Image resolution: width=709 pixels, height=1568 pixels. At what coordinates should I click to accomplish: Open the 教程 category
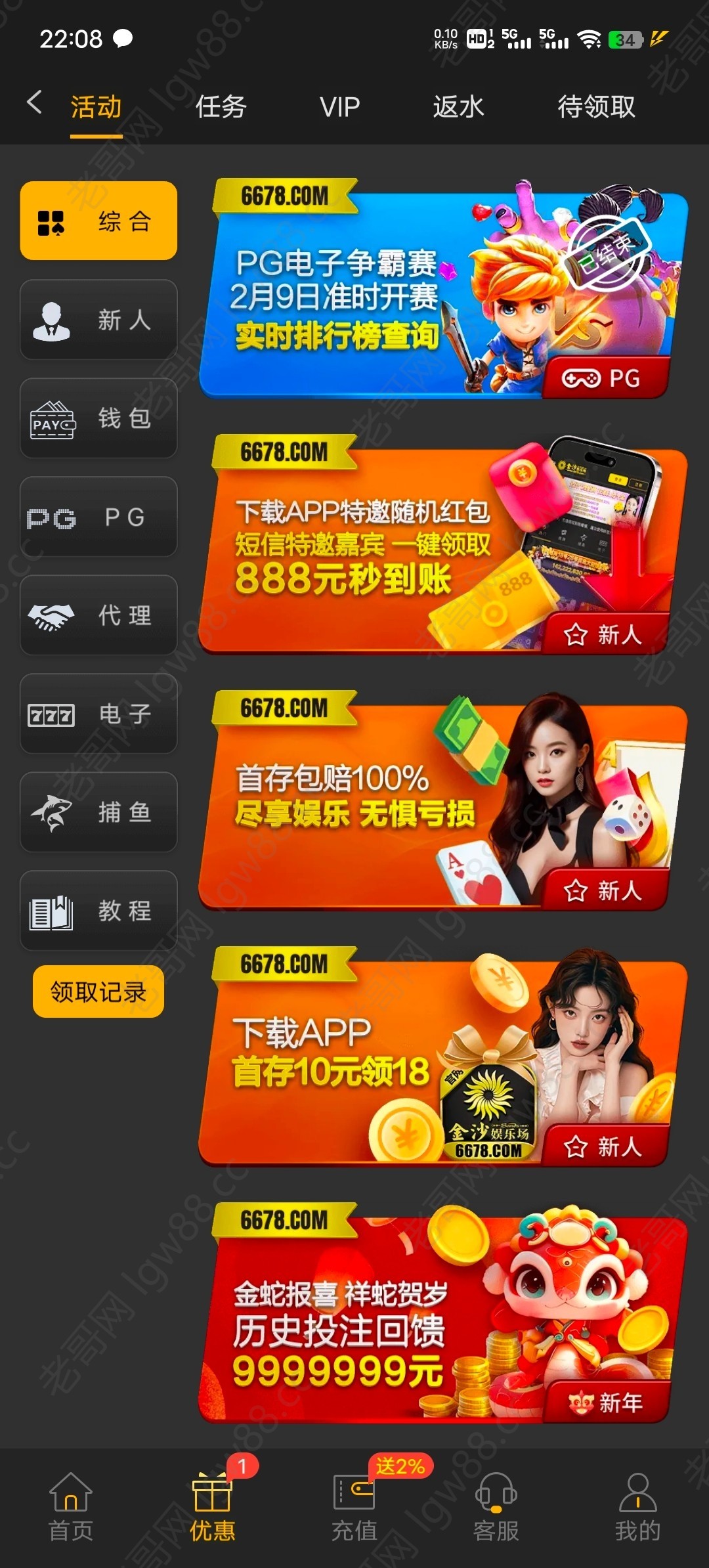(98, 911)
